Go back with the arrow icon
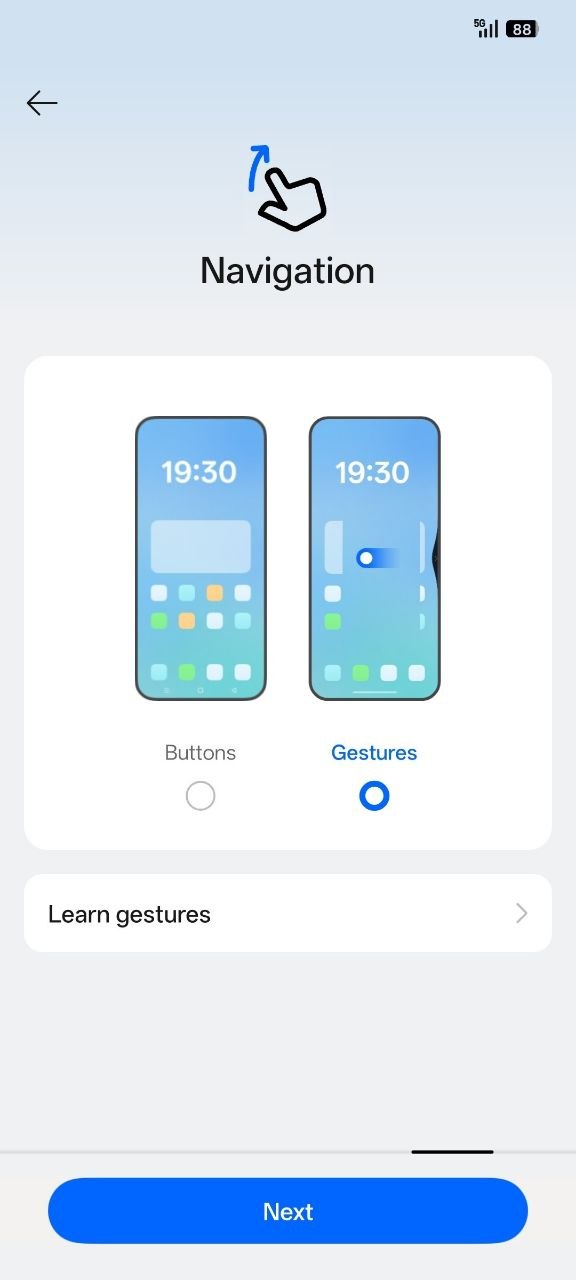This screenshot has width=576, height=1280. pos(42,103)
